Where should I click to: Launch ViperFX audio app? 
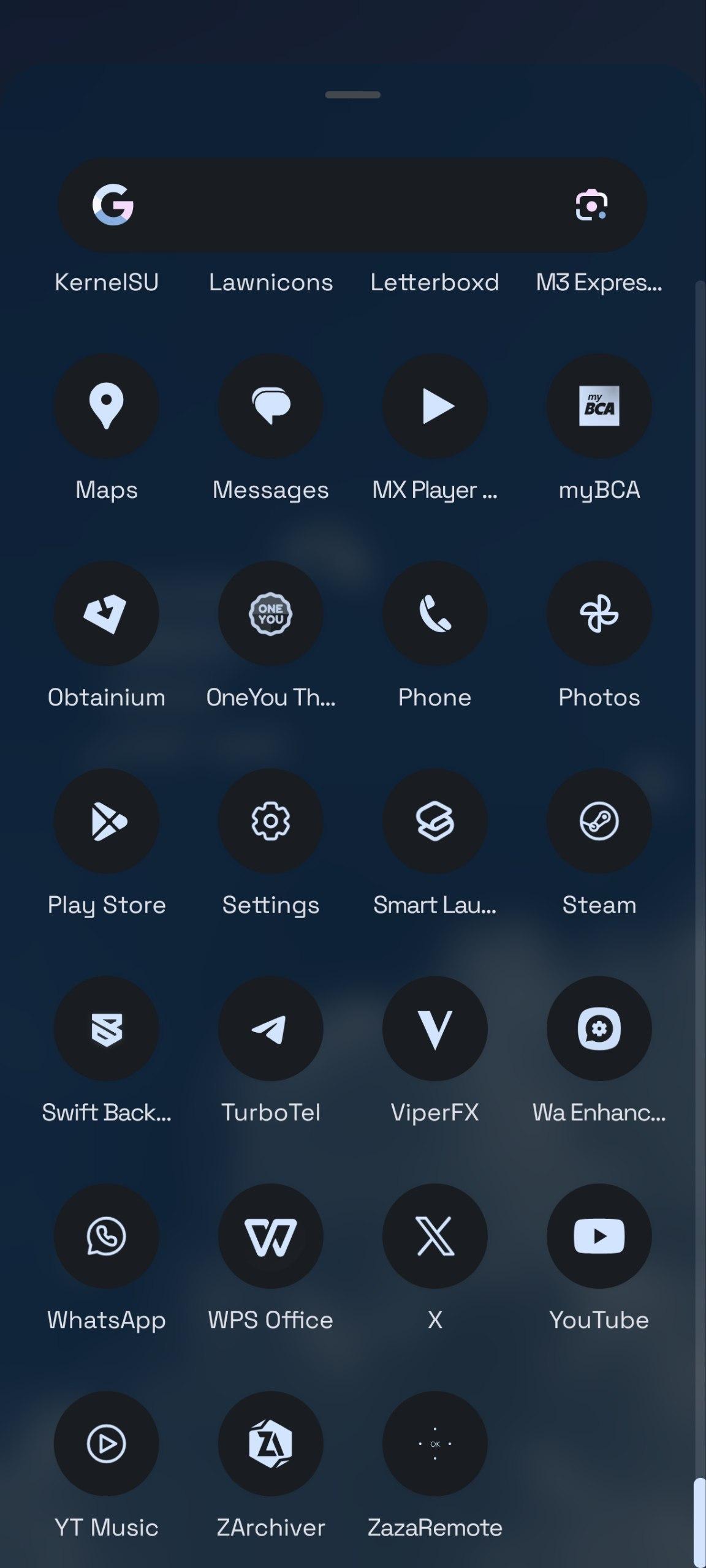coord(435,1029)
